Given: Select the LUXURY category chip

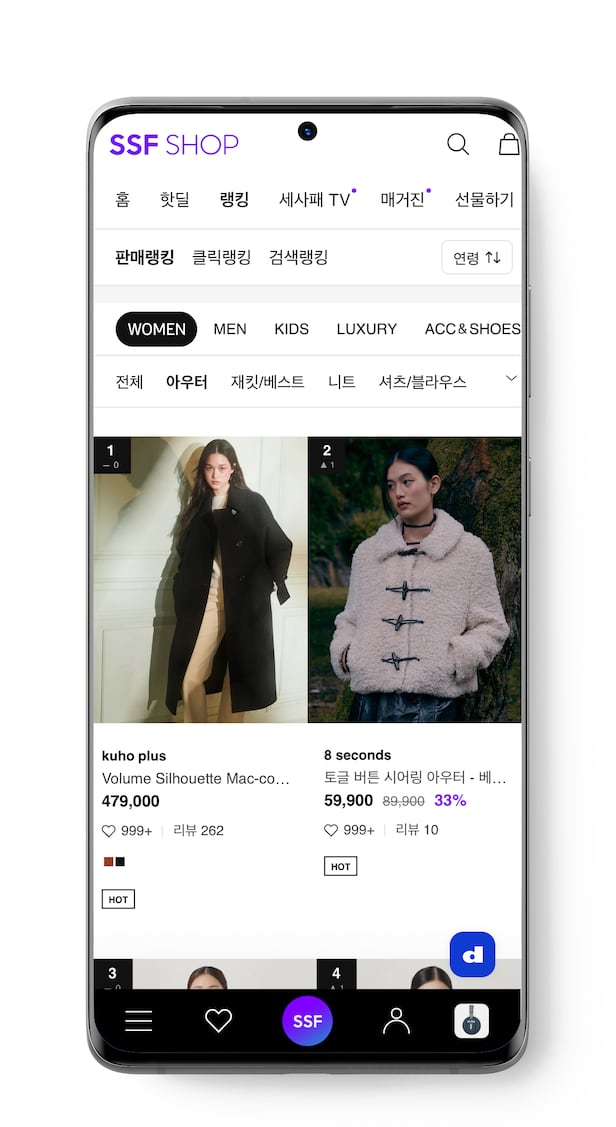Looking at the screenshot, I should point(366,329).
